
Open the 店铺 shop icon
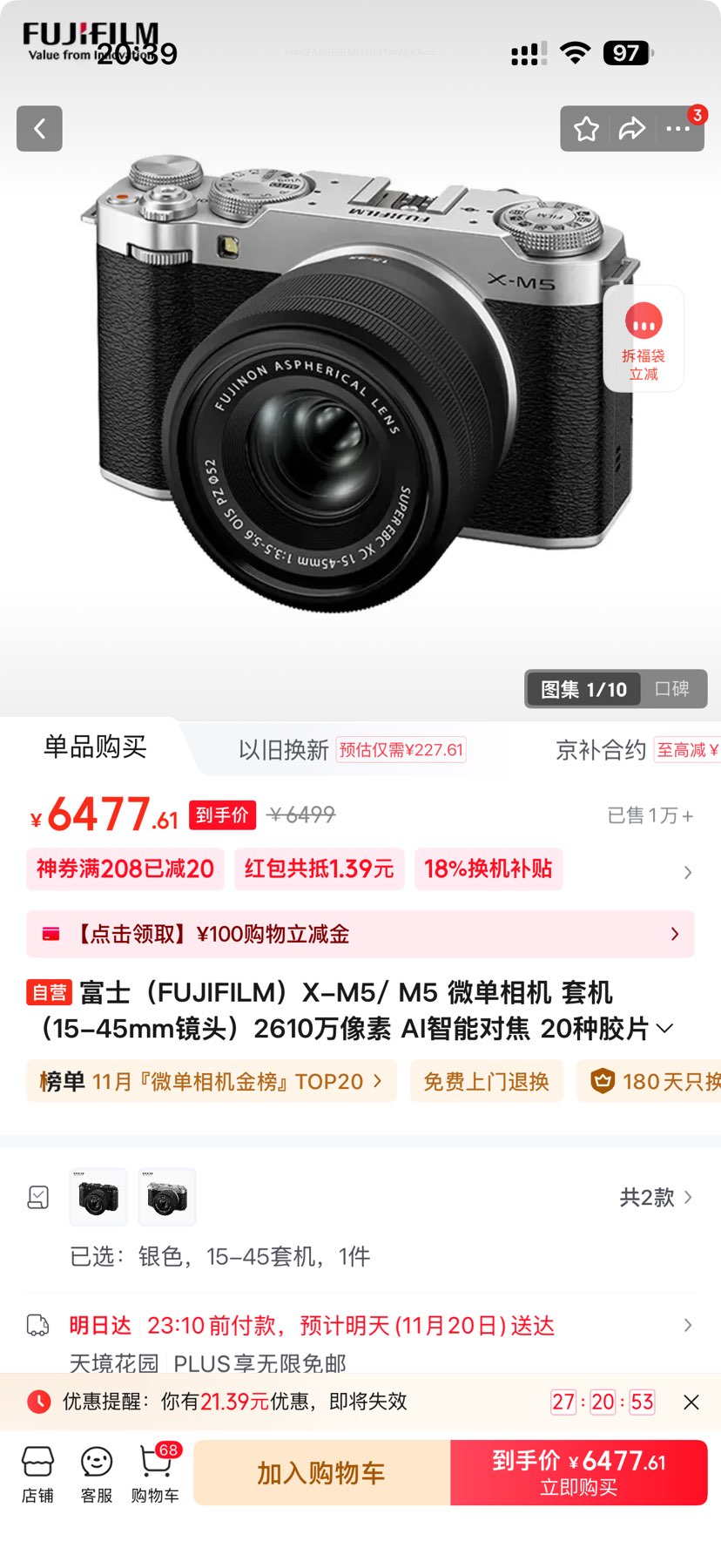click(37, 1472)
